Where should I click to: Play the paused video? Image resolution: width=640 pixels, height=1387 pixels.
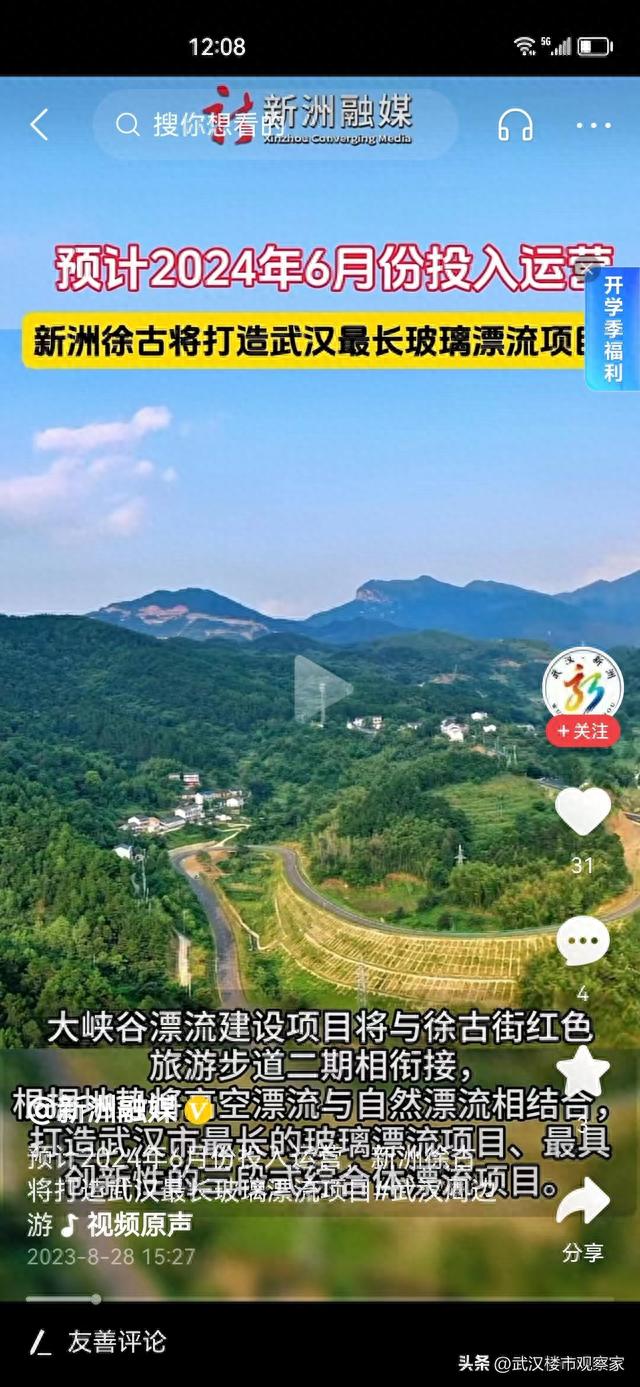click(x=321, y=688)
